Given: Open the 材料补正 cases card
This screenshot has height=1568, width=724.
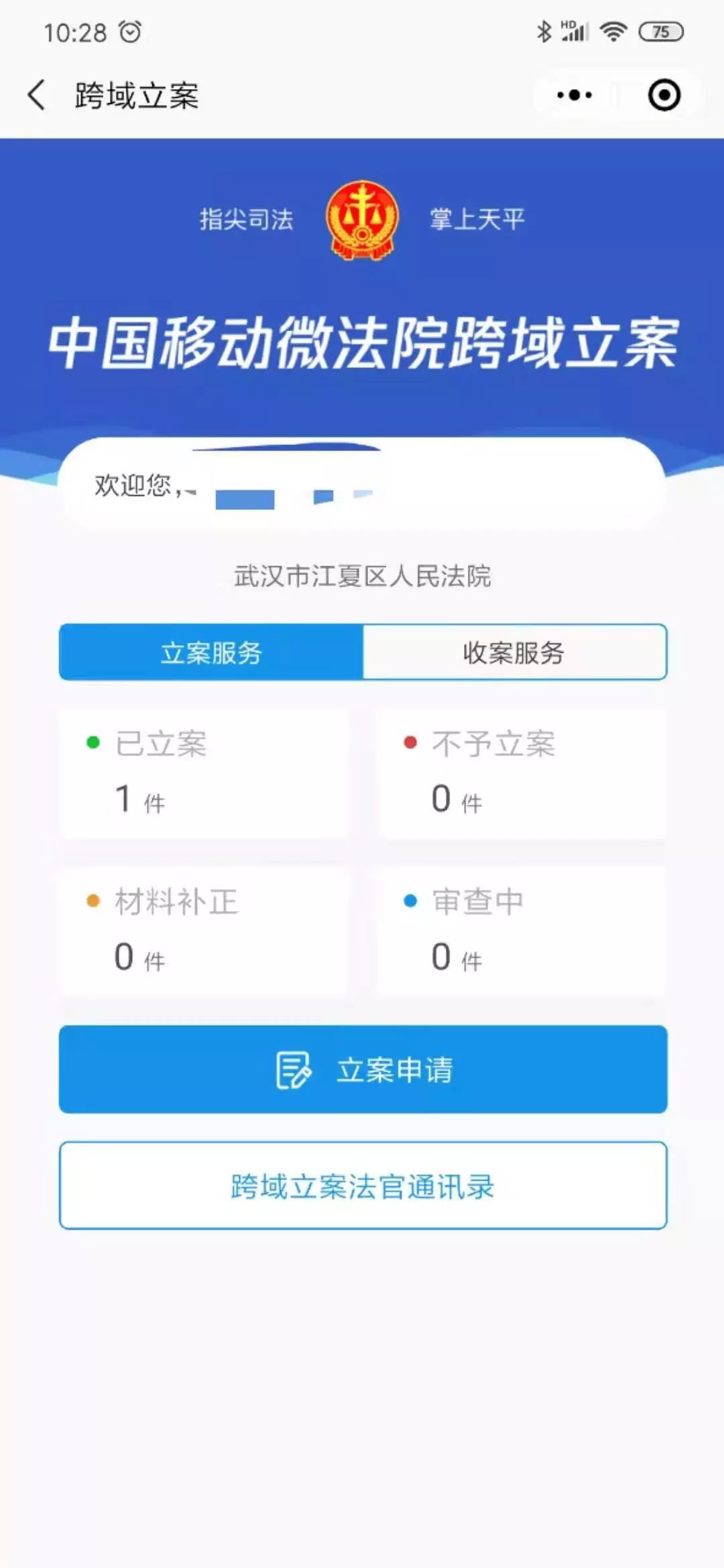Looking at the screenshot, I should coord(204,930).
